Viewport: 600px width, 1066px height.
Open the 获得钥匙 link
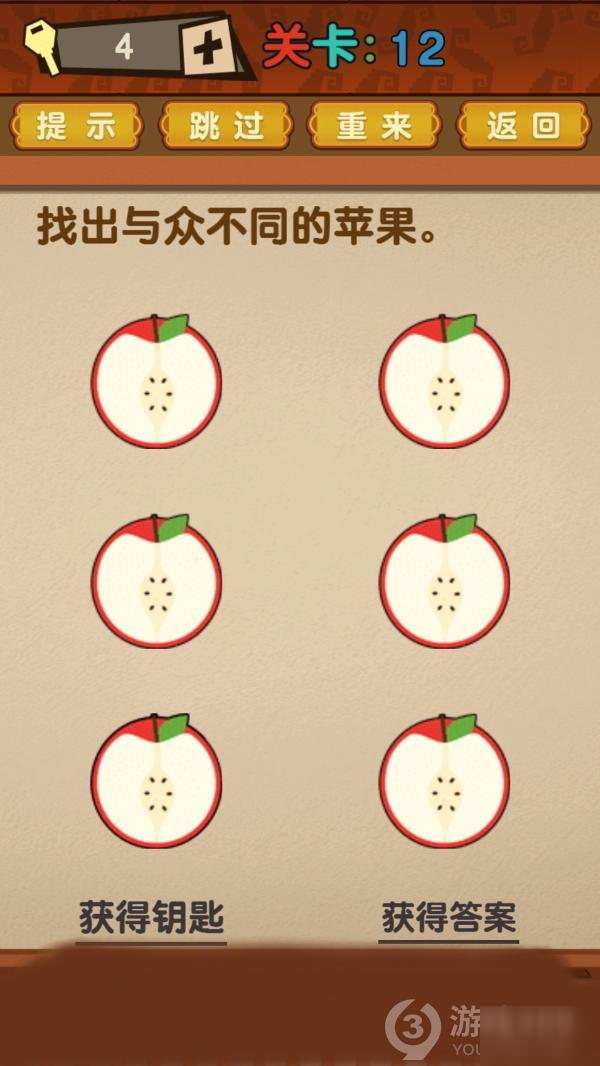151,919
